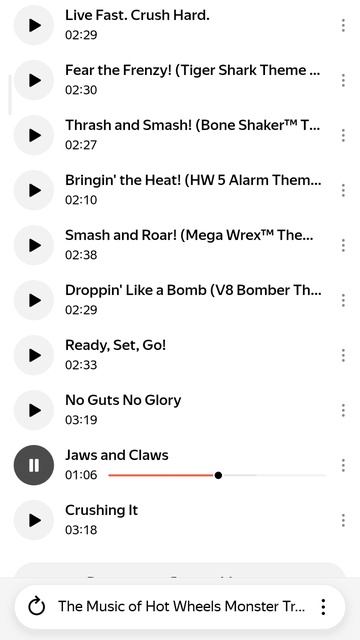Play Live Fast. Crush Hard.
The width and height of the screenshot is (360, 640).
(34, 25)
